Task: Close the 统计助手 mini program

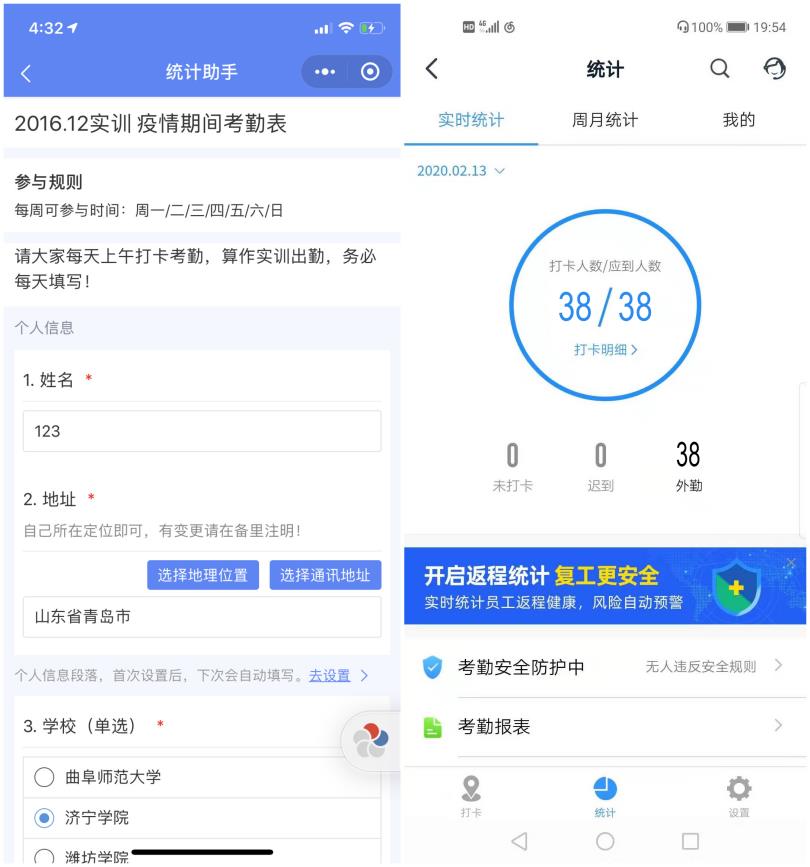Action: pyautogui.click(x=370, y=72)
